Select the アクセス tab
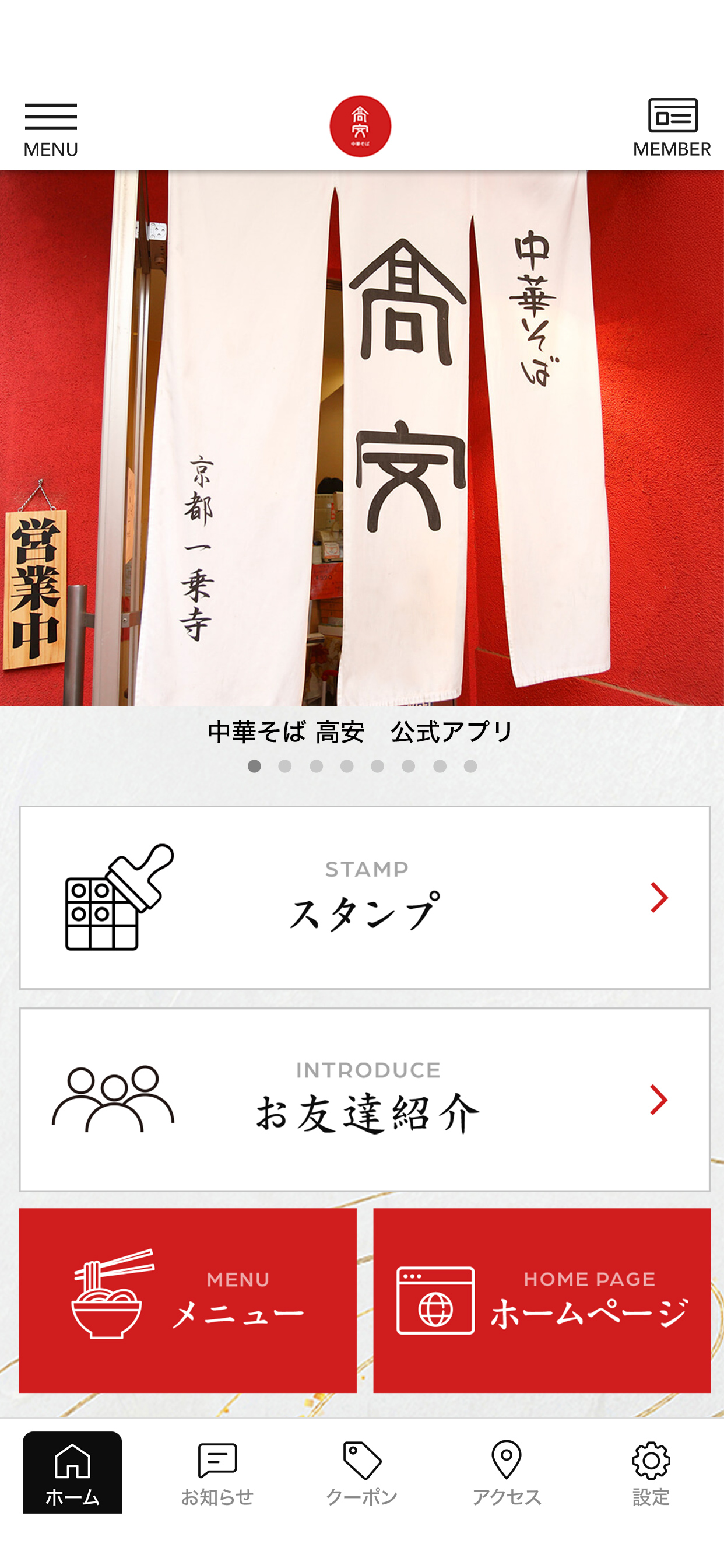Screen dimensions: 724x1568 tap(507, 1472)
